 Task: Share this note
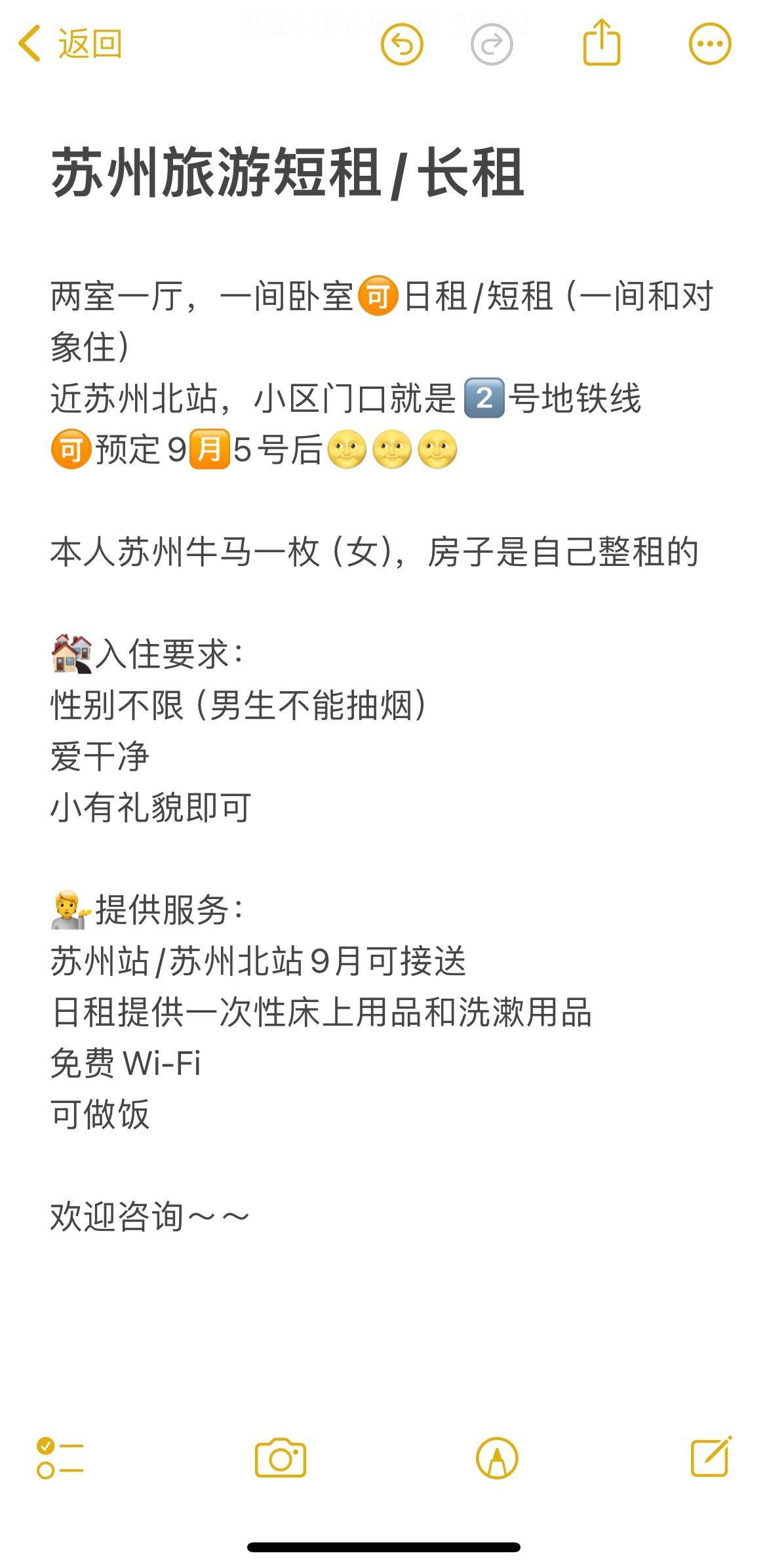click(601, 43)
